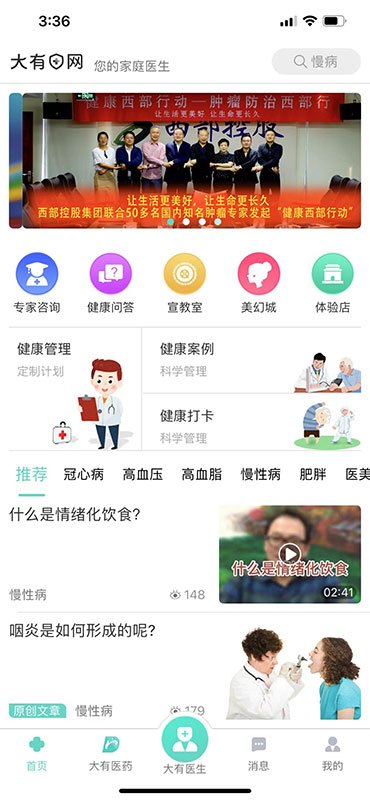Viewport: 370px width, 800px height.
Task: Open the 慢病 search box
Action: (316, 62)
